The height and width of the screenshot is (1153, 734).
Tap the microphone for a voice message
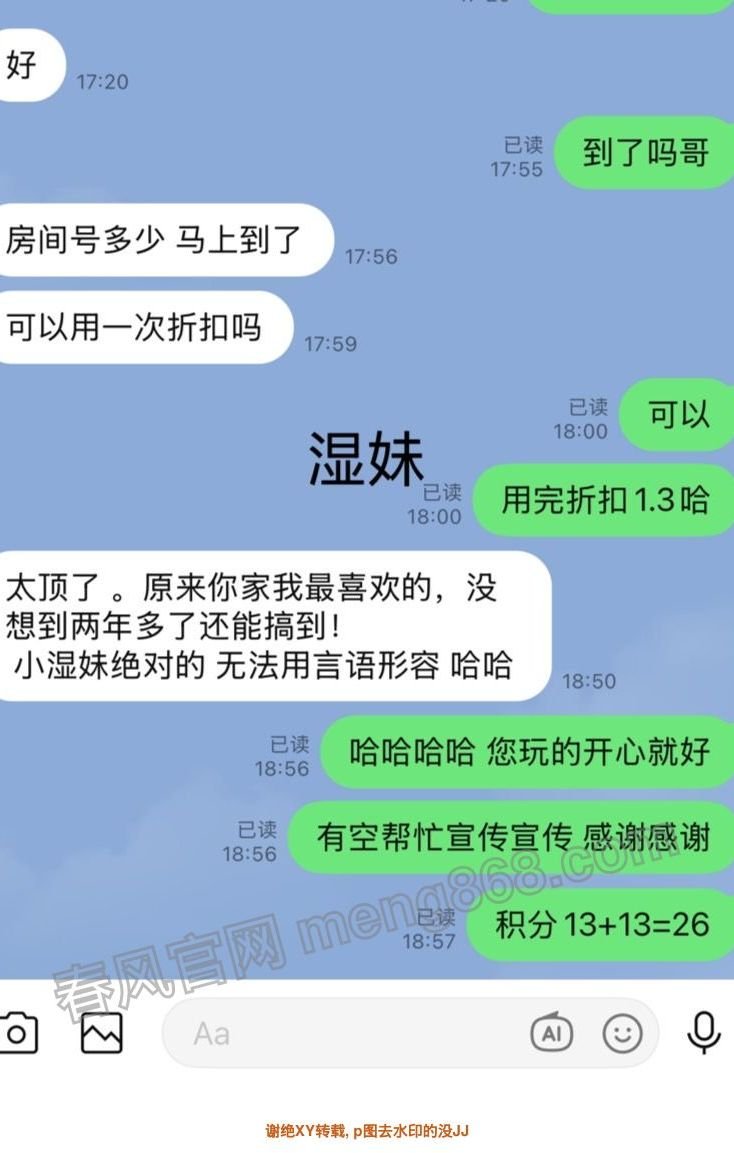pyautogui.click(x=704, y=1032)
